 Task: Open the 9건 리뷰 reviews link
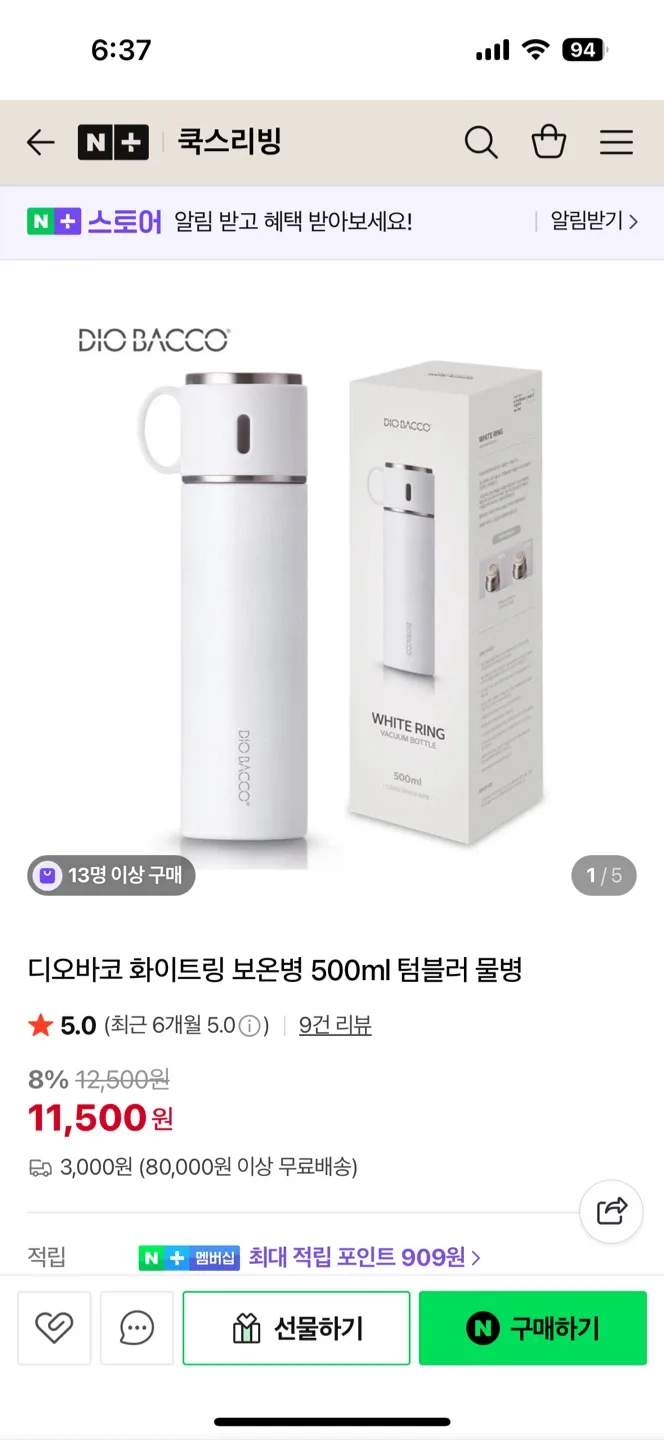pyautogui.click(x=335, y=1025)
